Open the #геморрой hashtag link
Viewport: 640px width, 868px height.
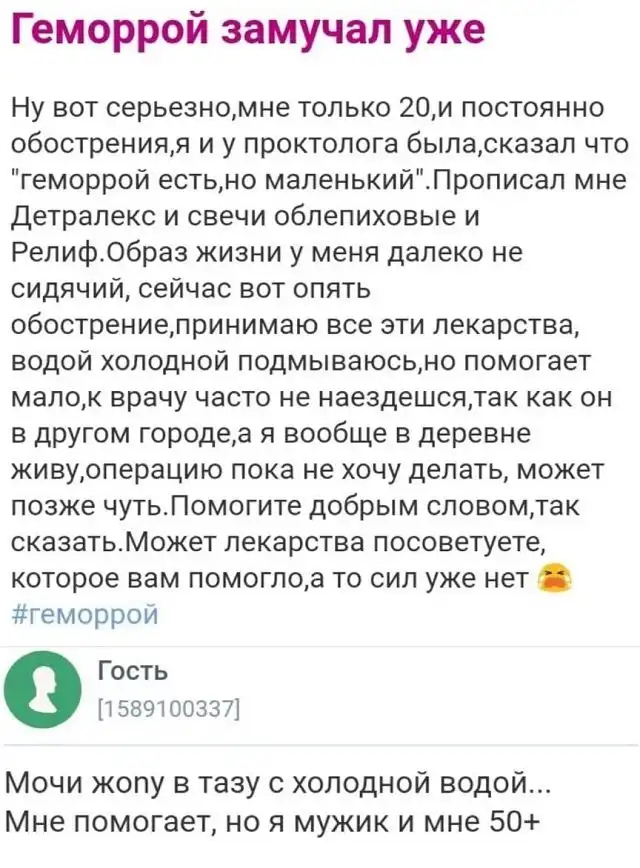click(x=84, y=613)
